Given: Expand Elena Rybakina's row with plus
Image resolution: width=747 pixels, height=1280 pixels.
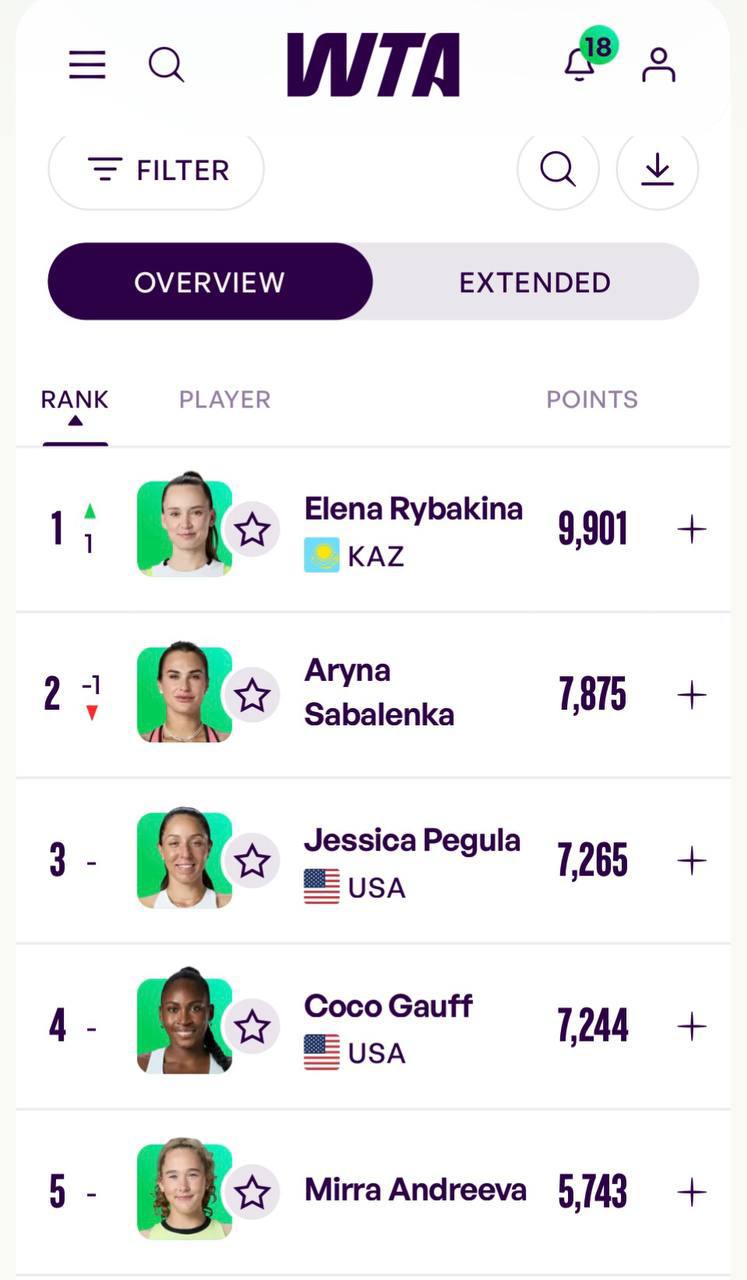Looking at the screenshot, I should [692, 530].
